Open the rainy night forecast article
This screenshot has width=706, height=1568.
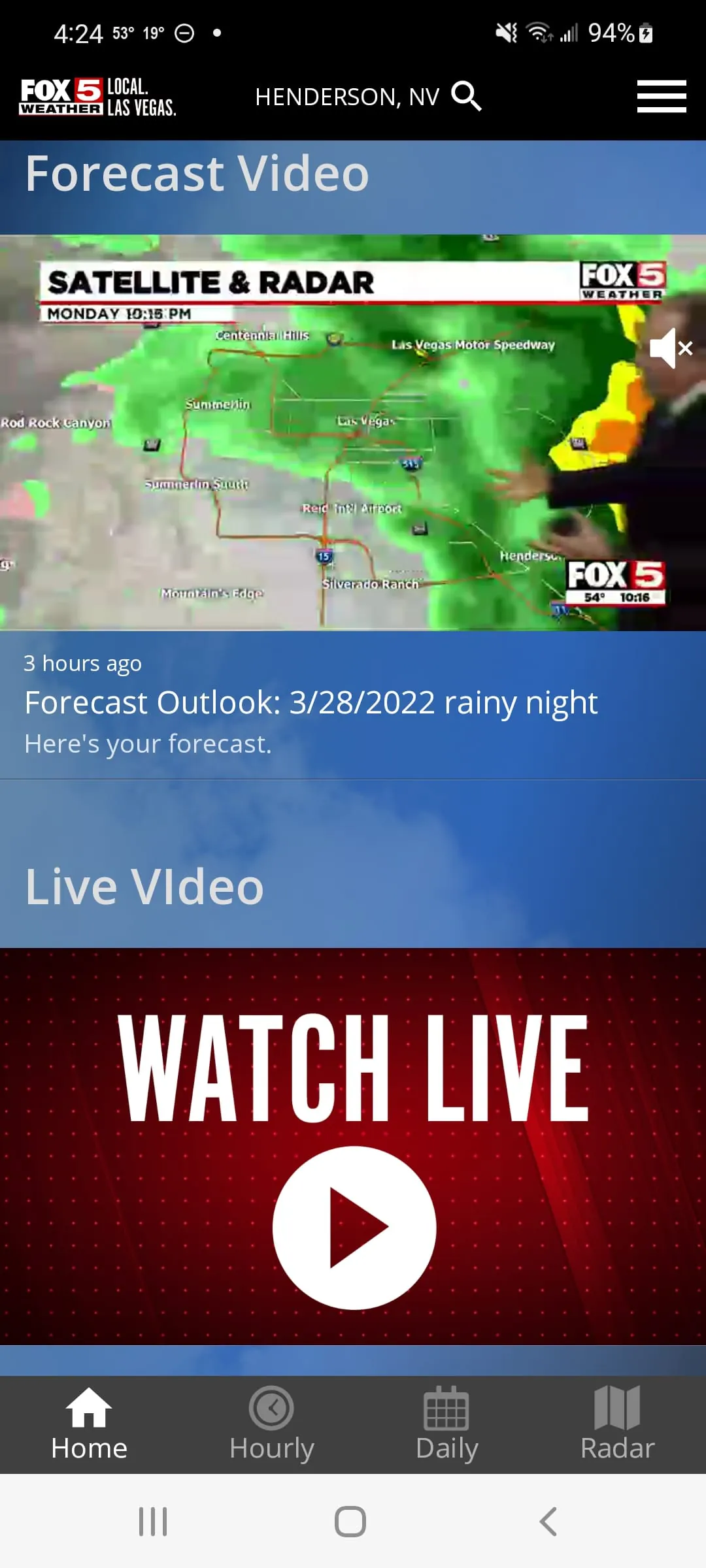tap(310, 702)
